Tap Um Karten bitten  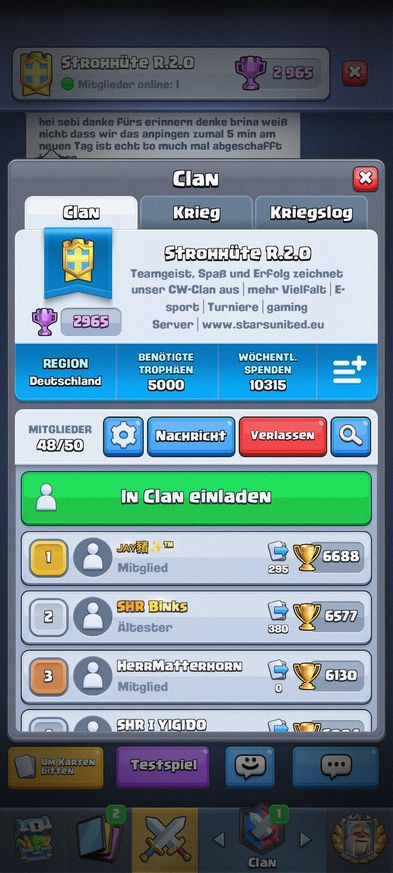56,767
